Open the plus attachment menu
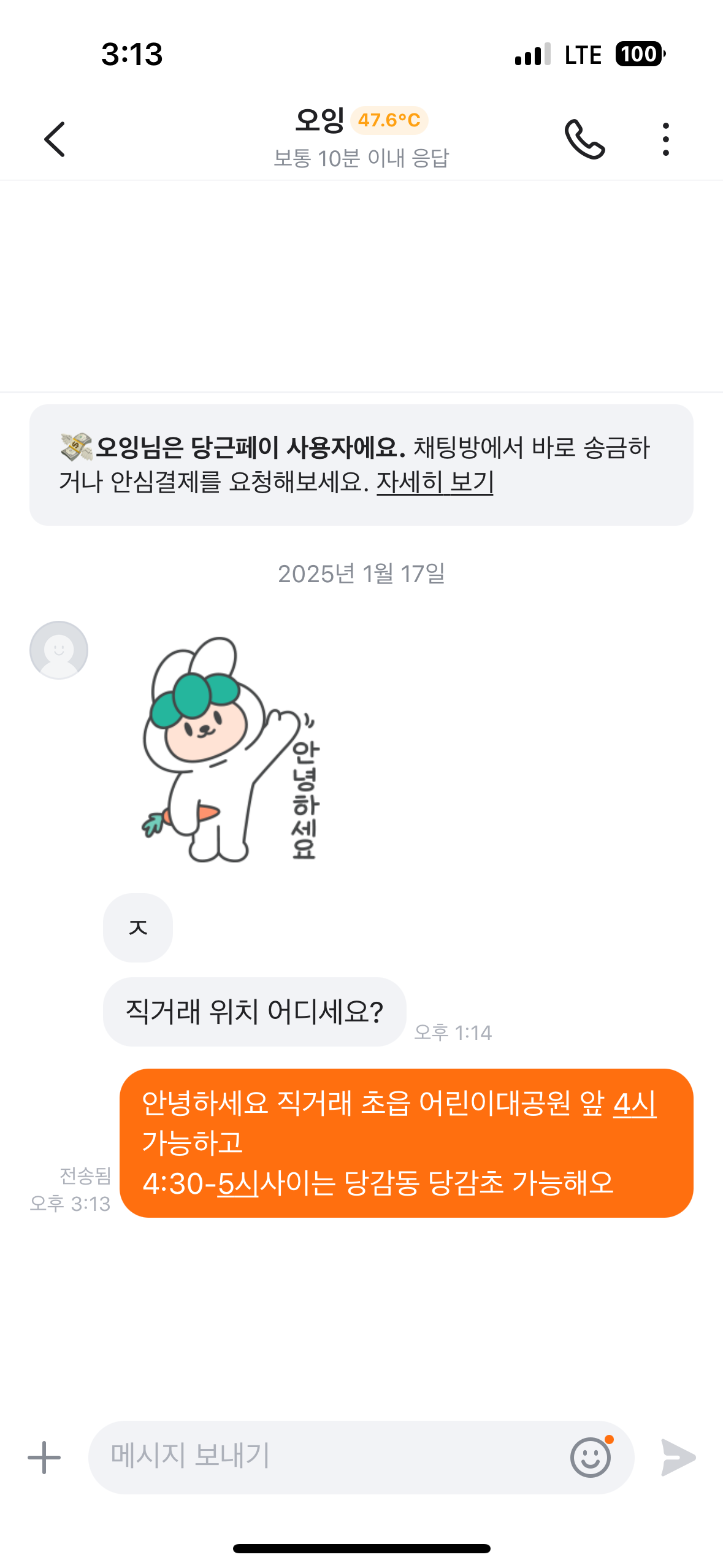Viewport: 723px width, 1568px height. coord(44,1457)
